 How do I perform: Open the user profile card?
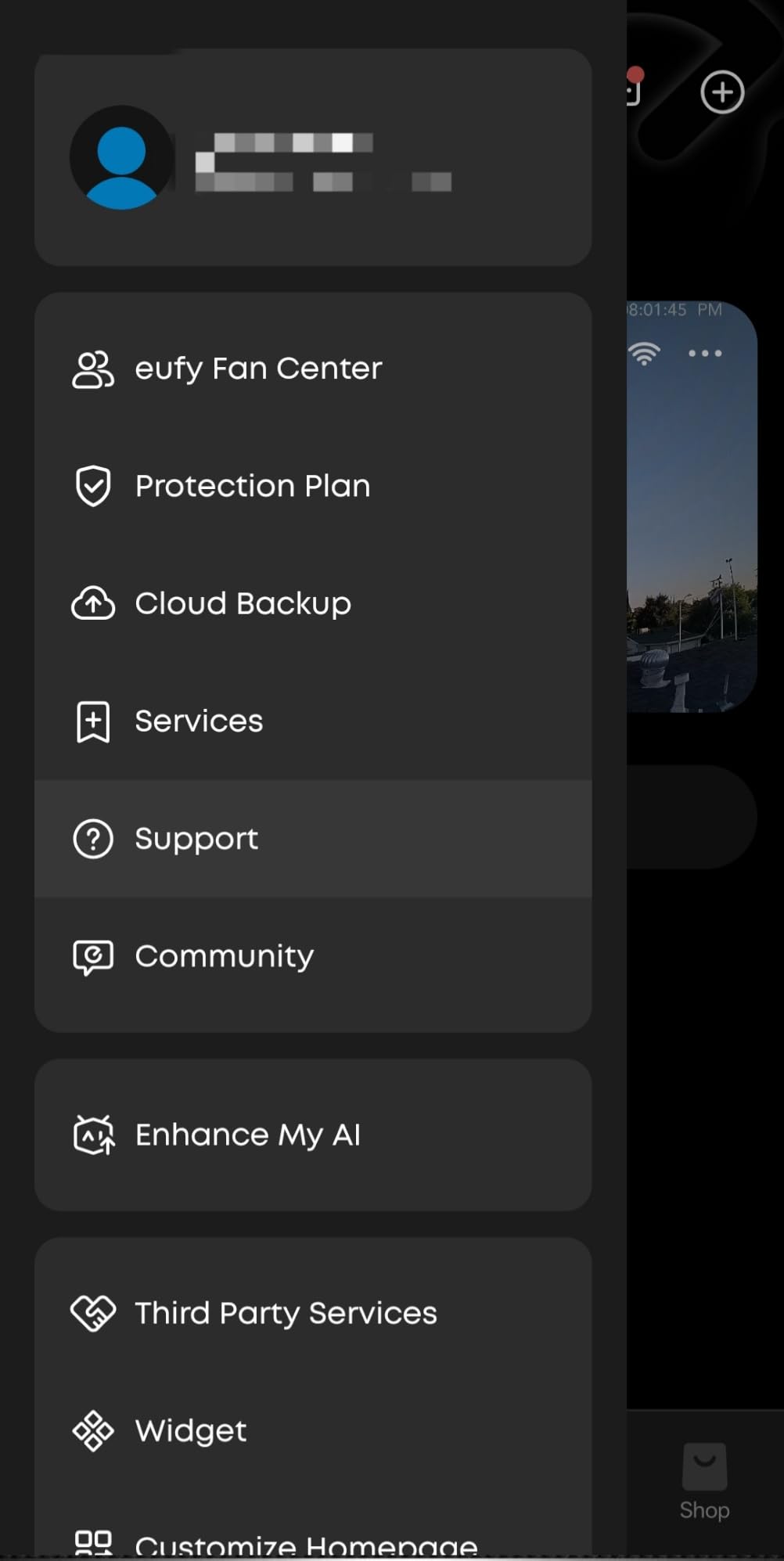pos(313,157)
